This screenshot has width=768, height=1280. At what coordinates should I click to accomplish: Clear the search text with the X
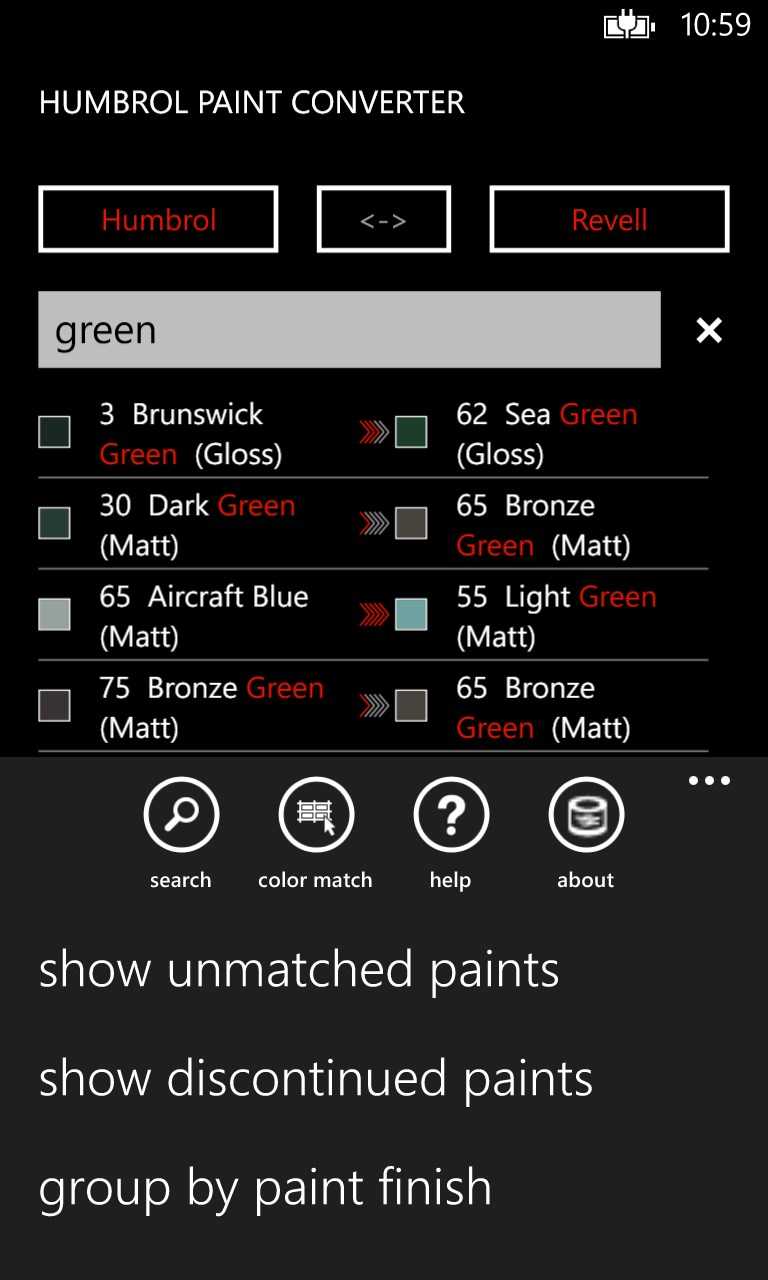(x=709, y=331)
